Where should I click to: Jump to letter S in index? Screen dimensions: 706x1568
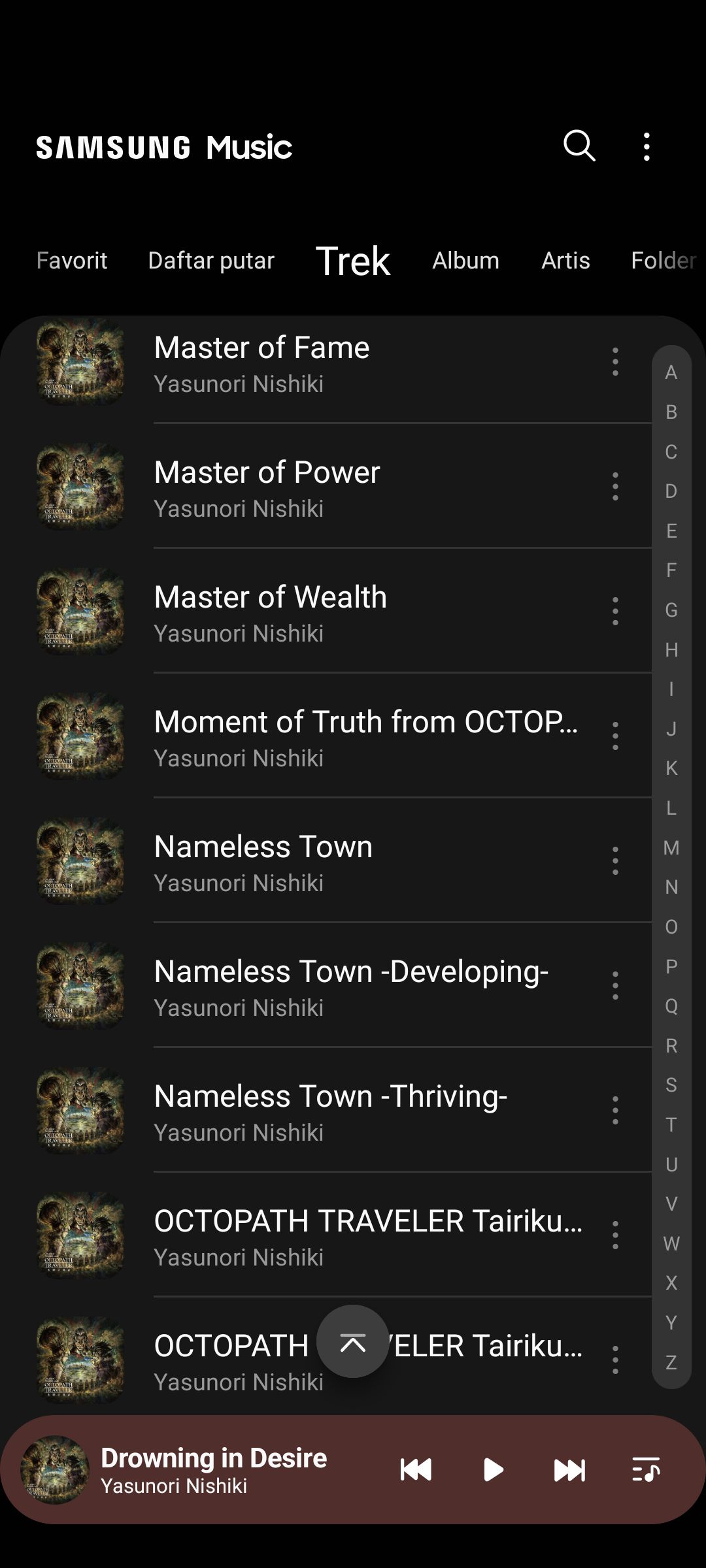671,1085
